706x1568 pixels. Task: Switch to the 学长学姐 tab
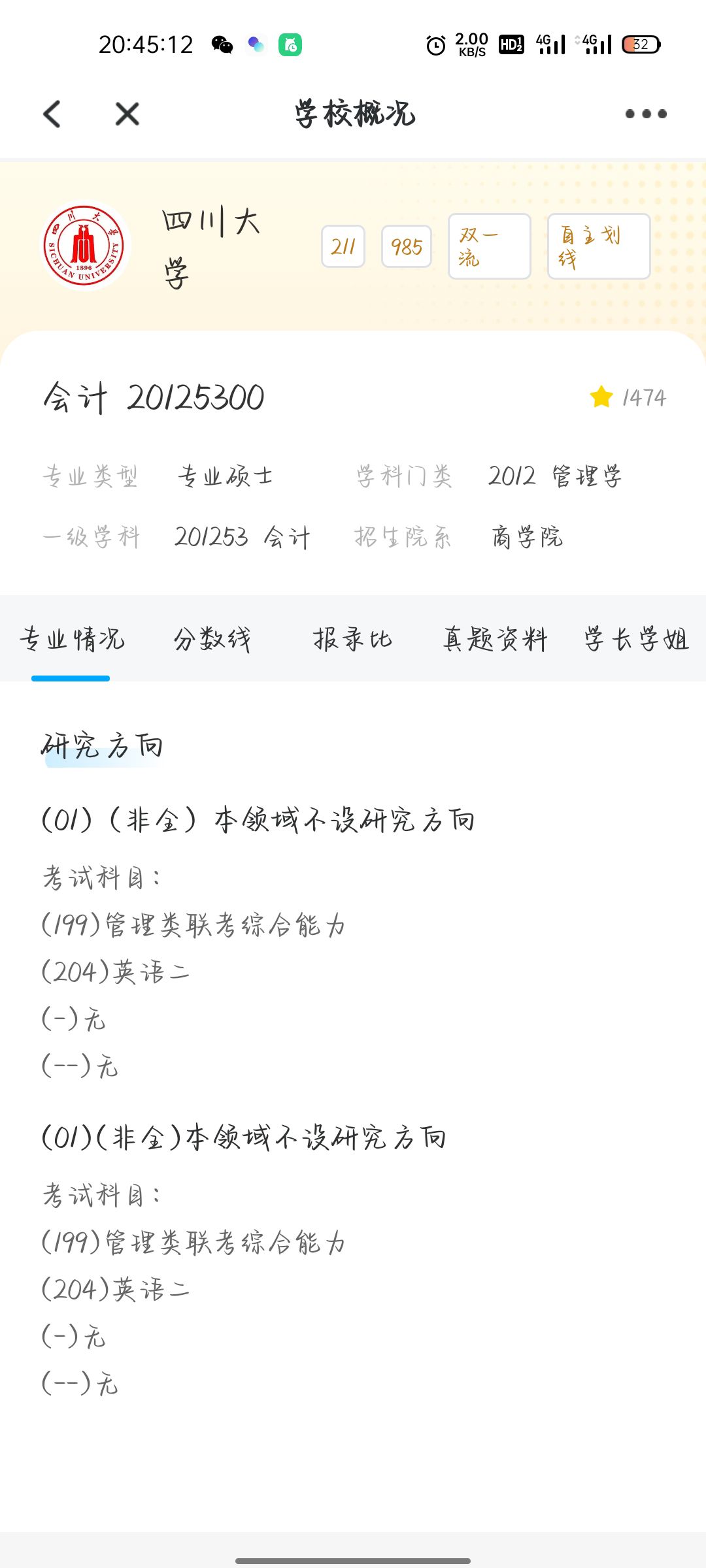[x=636, y=638]
